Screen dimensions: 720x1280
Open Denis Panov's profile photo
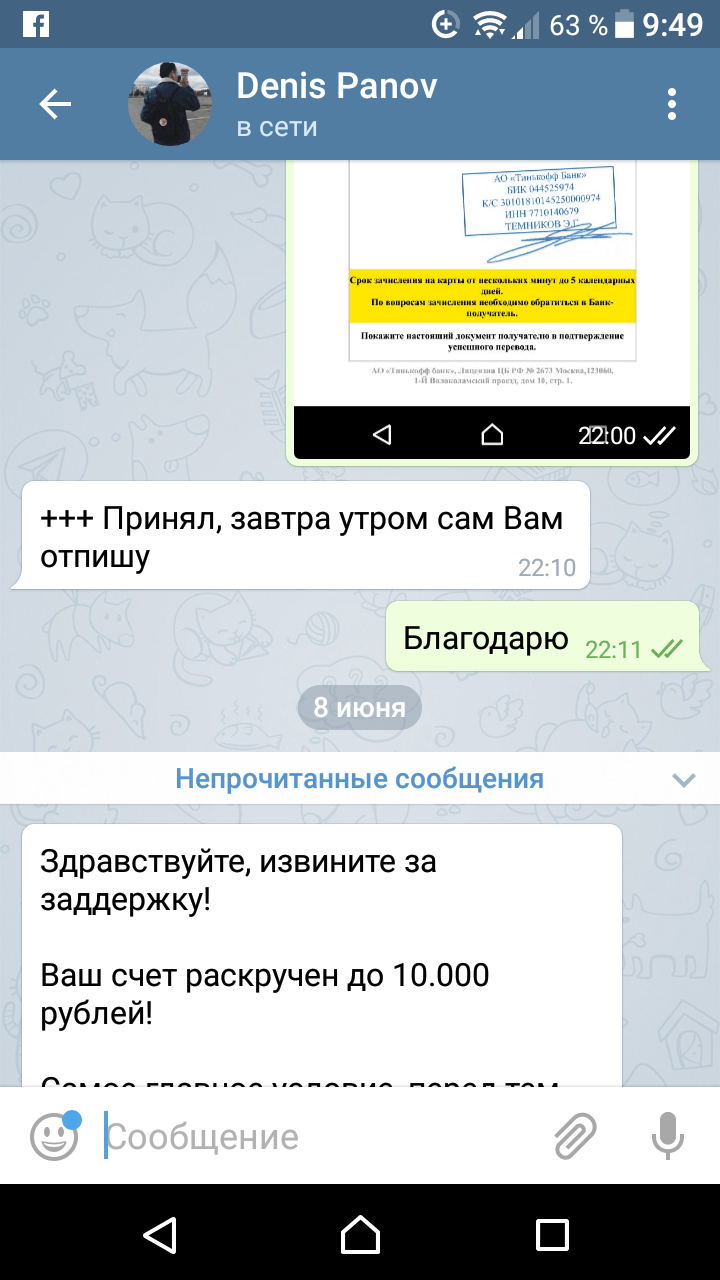tap(170, 104)
